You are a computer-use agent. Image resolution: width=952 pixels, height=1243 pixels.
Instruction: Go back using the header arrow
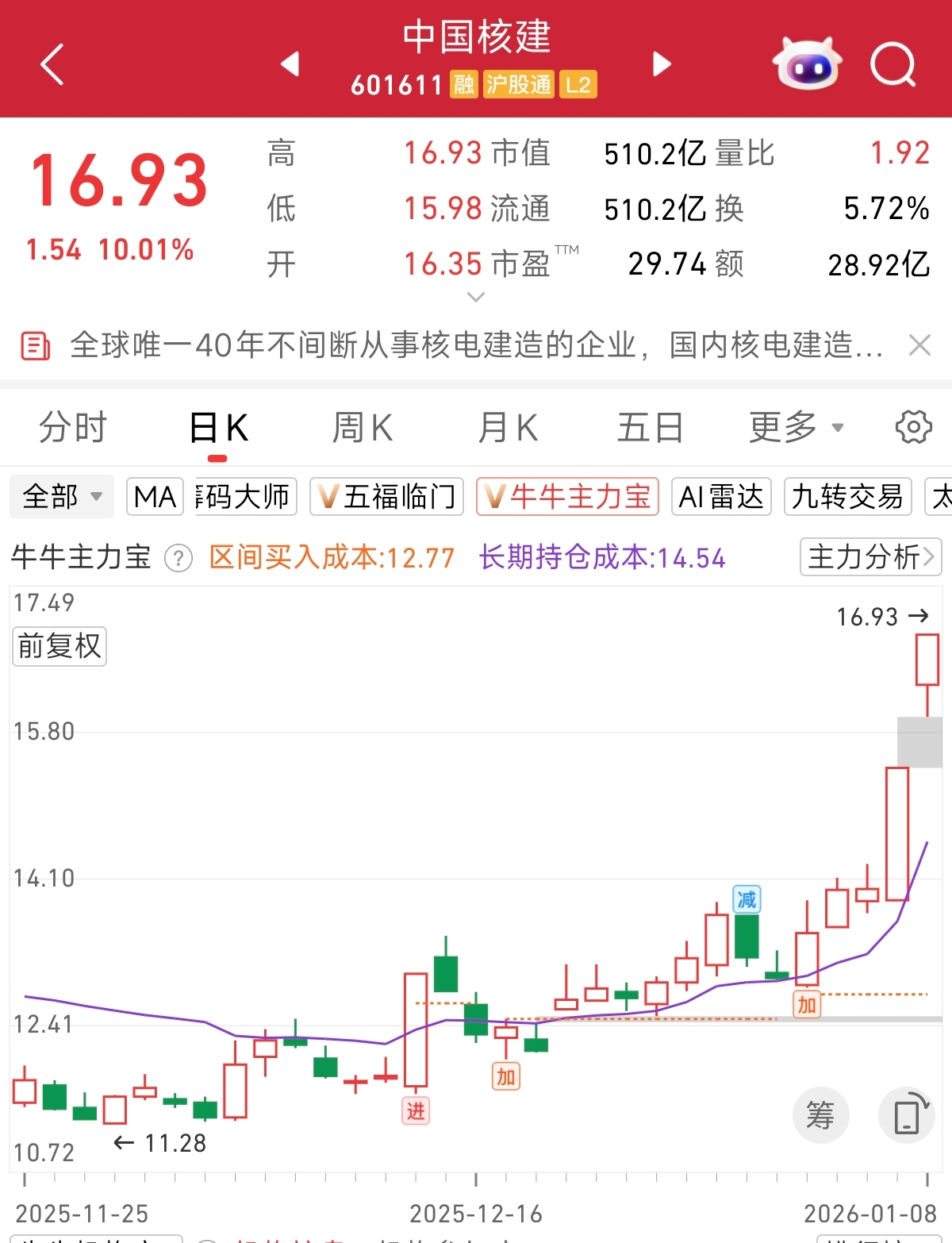pyautogui.click(x=52, y=64)
